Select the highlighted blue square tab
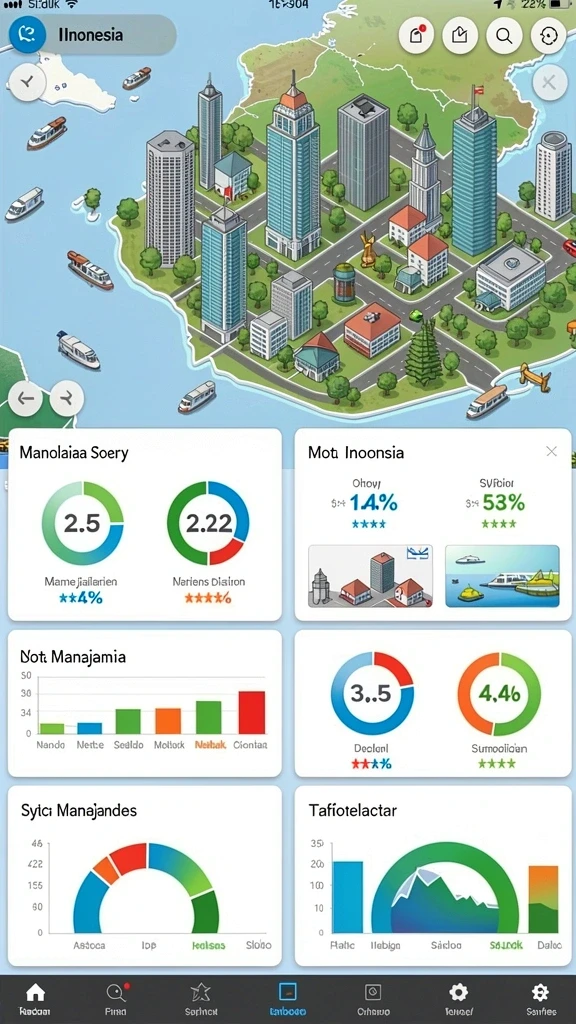 tap(287, 999)
